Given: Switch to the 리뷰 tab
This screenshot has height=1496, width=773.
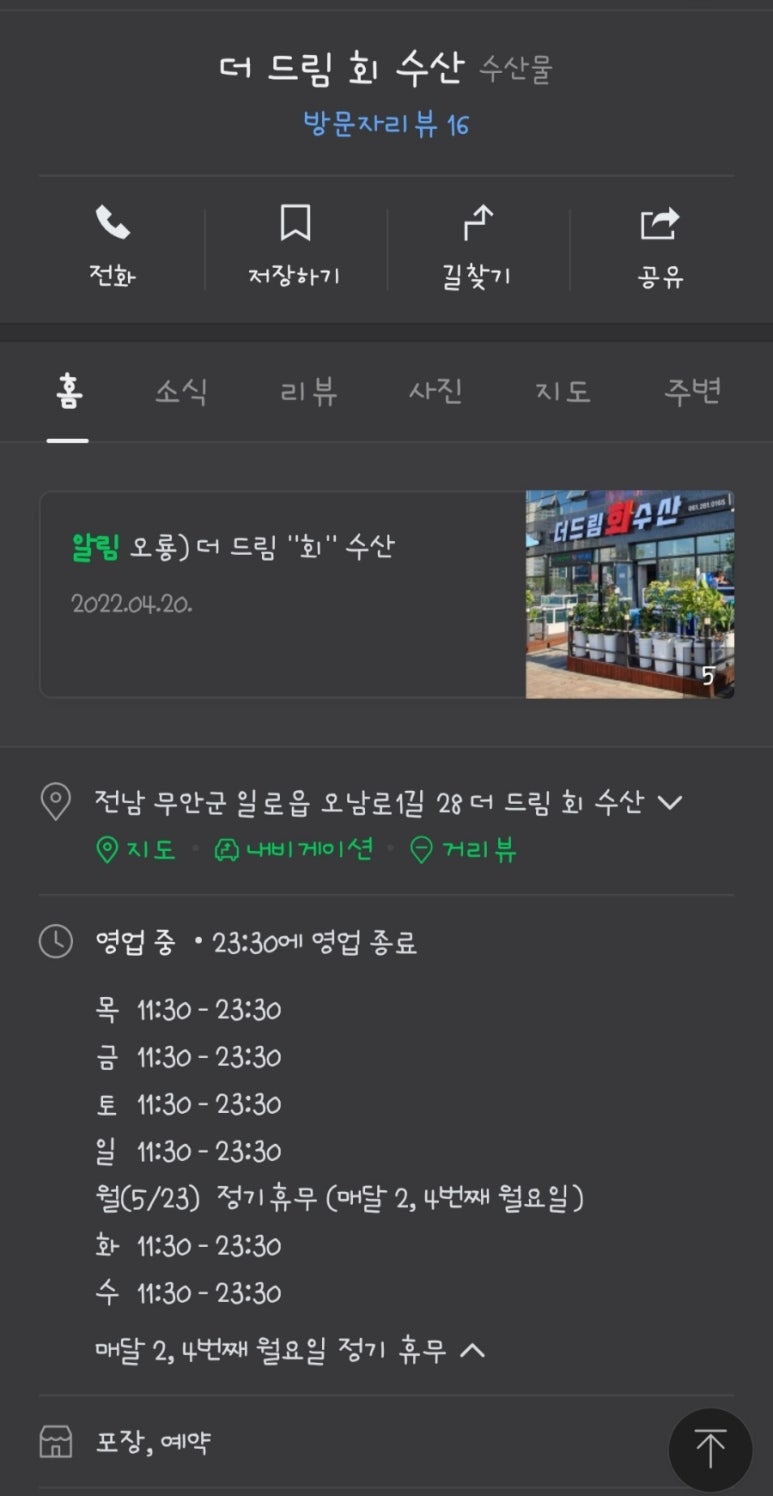Looking at the screenshot, I should pos(309,392).
